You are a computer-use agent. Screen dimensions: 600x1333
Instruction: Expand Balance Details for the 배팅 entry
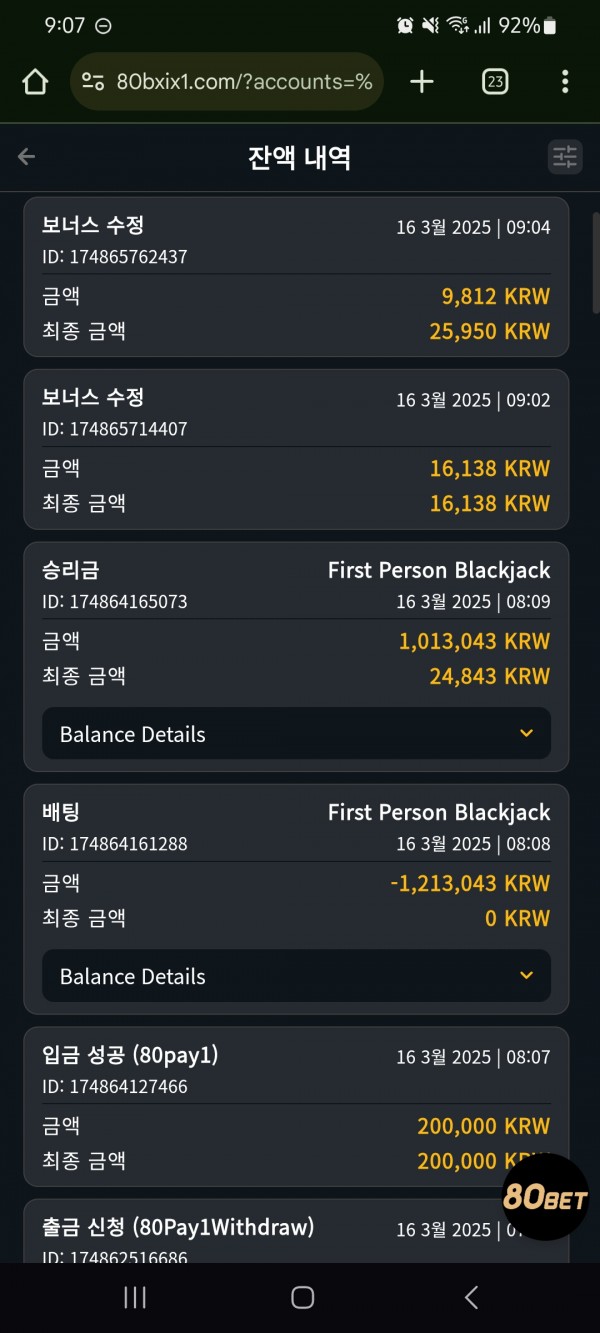coord(296,976)
